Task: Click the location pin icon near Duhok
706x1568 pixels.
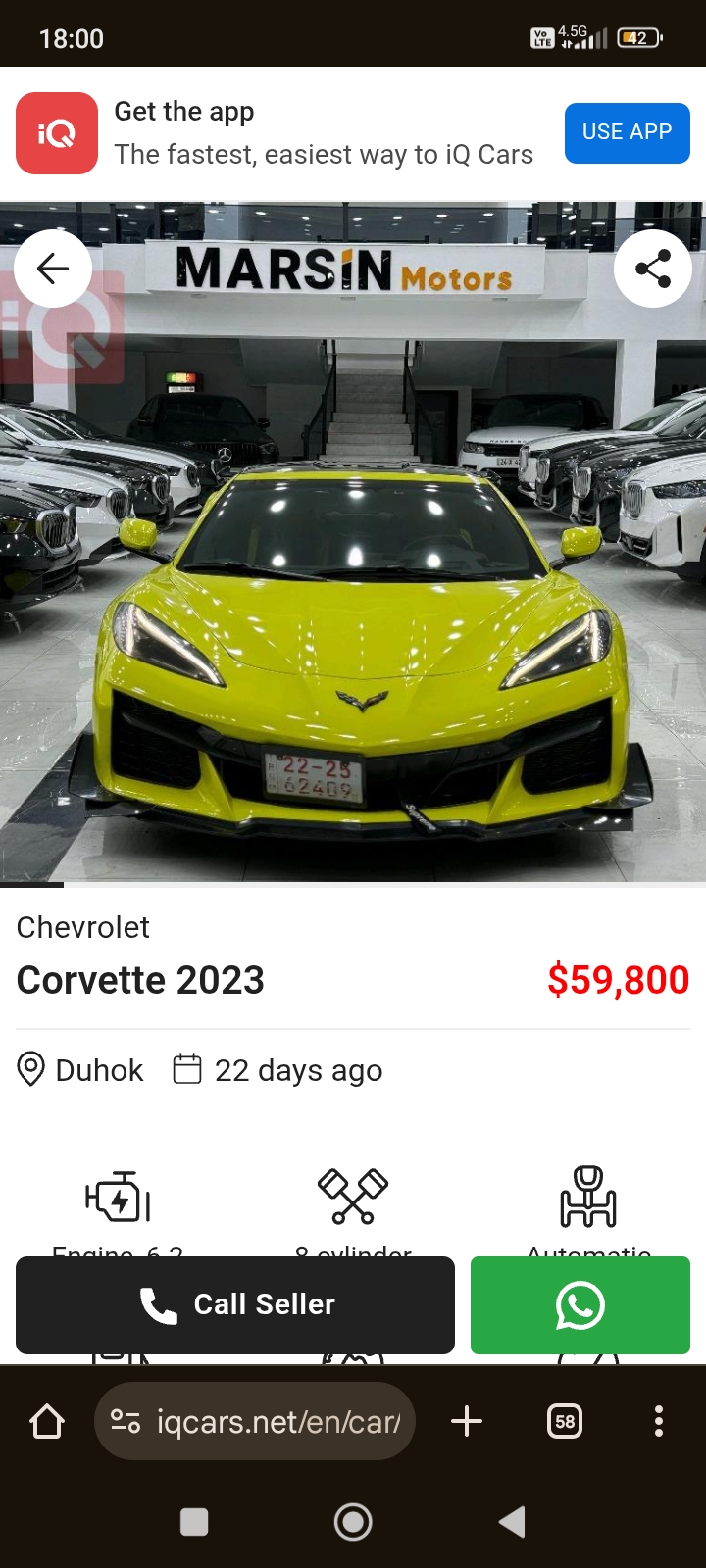Action: click(30, 1069)
